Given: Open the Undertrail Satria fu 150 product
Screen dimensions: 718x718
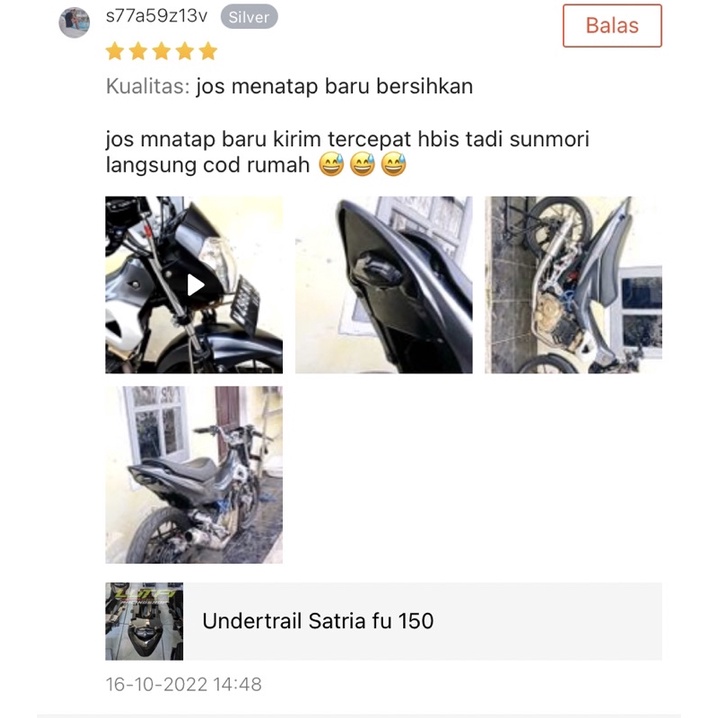Looking at the screenshot, I should (x=383, y=621).
